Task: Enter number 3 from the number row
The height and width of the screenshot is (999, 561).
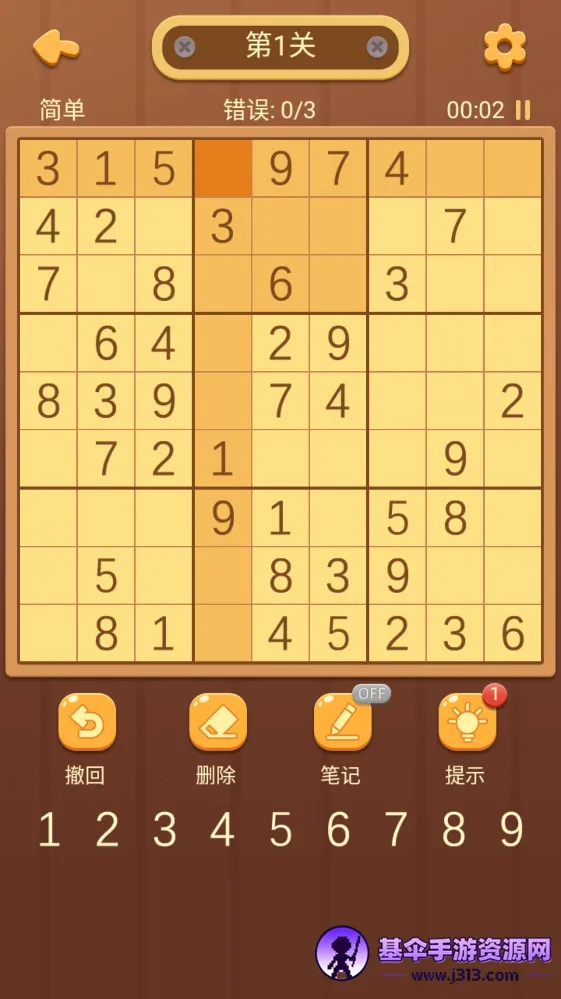Action: (x=164, y=830)
